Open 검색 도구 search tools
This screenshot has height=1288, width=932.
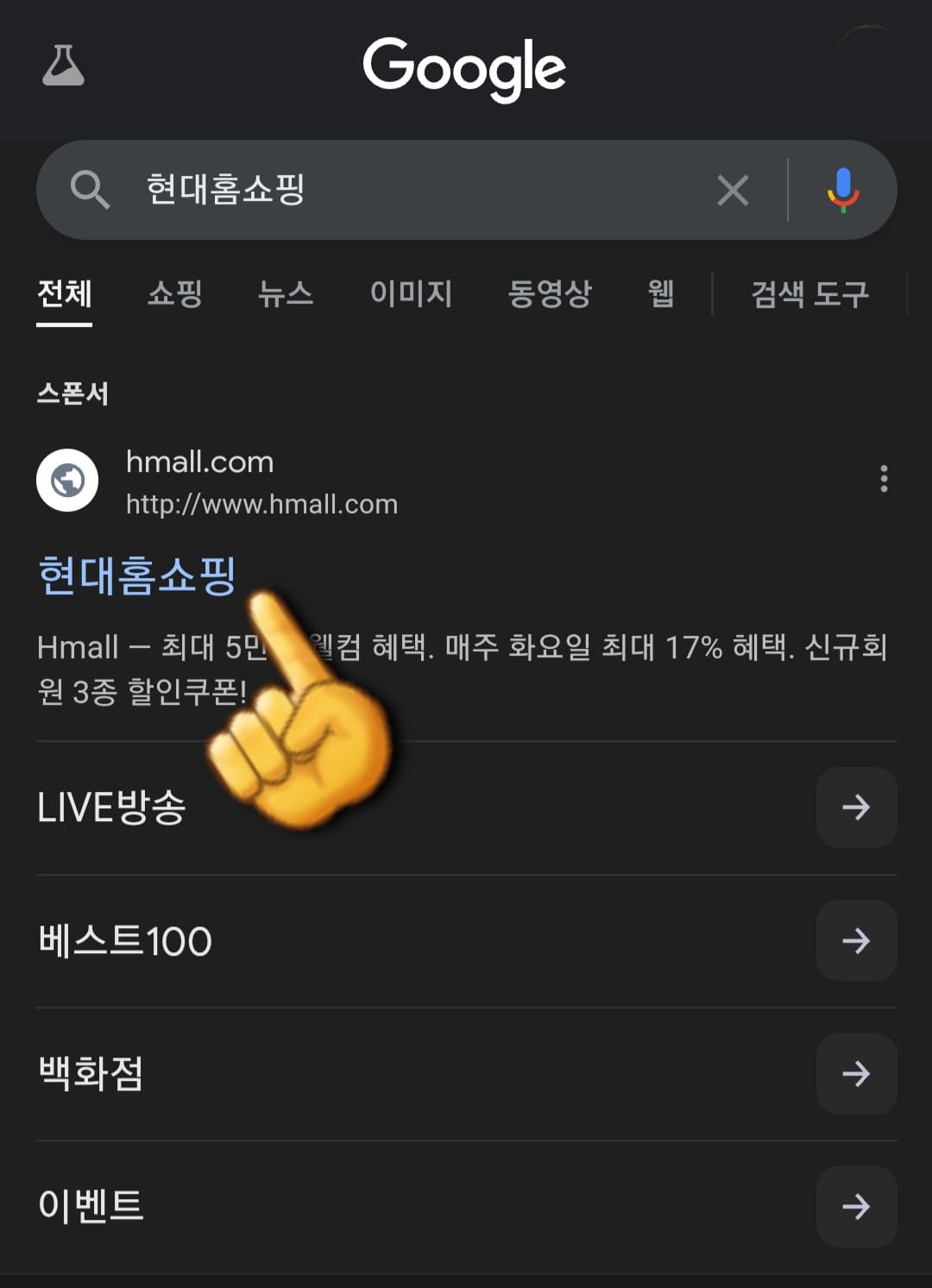[809, 294]
